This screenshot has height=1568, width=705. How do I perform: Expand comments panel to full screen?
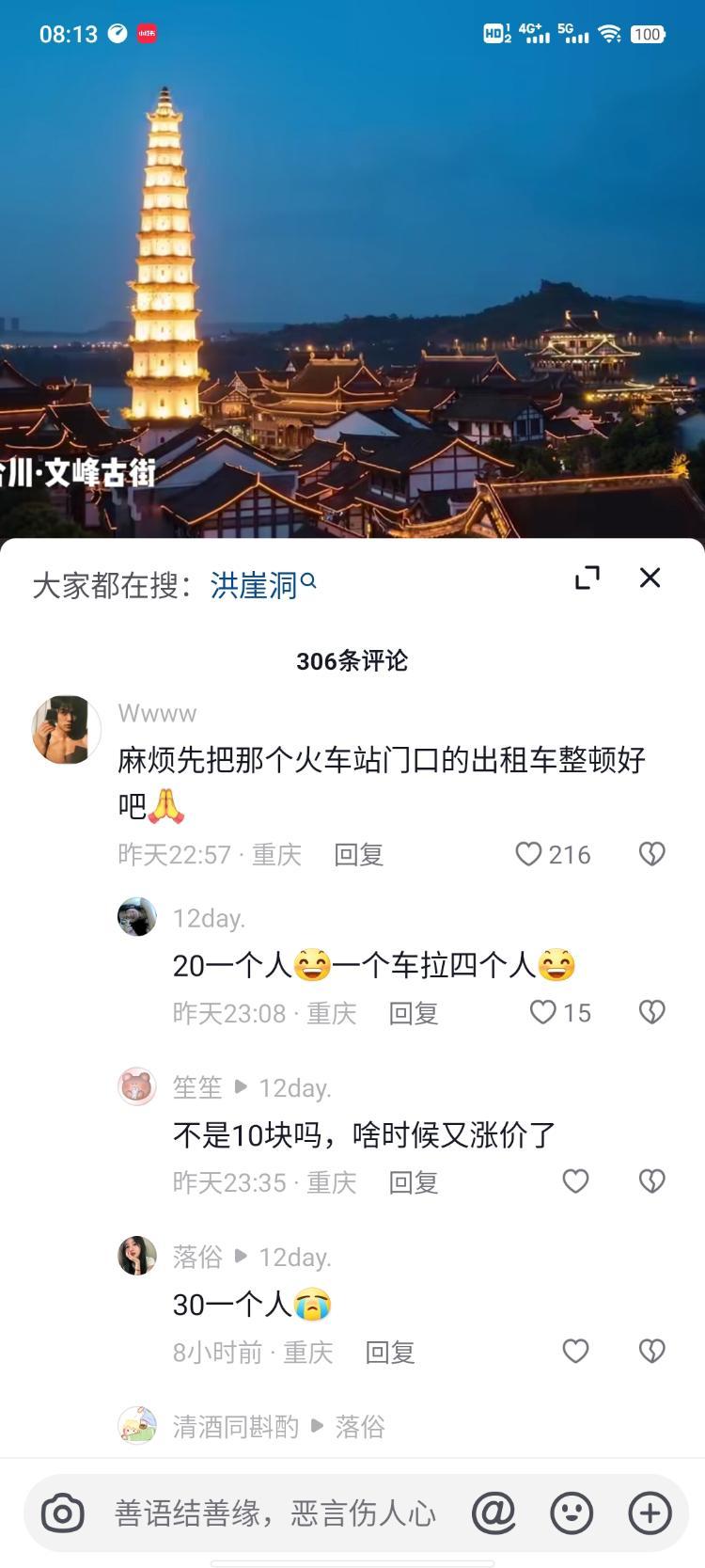(587, 578)
